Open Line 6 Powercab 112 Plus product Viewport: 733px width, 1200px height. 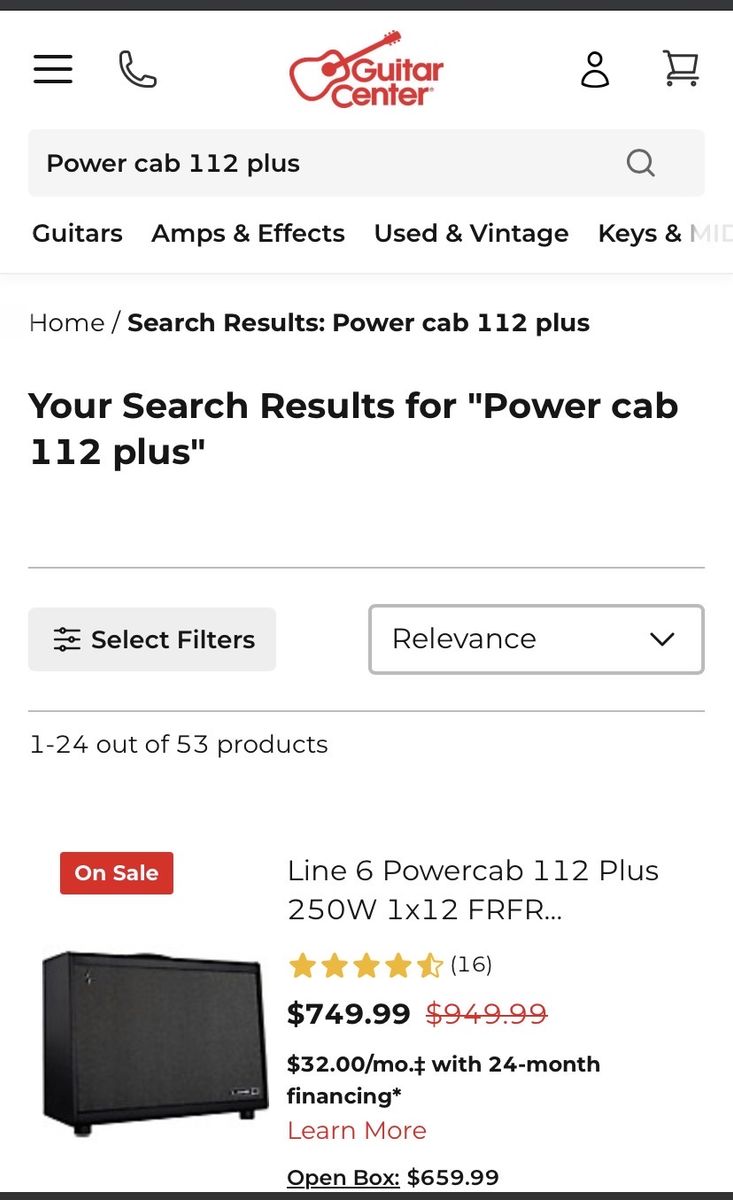coord(472,889)
